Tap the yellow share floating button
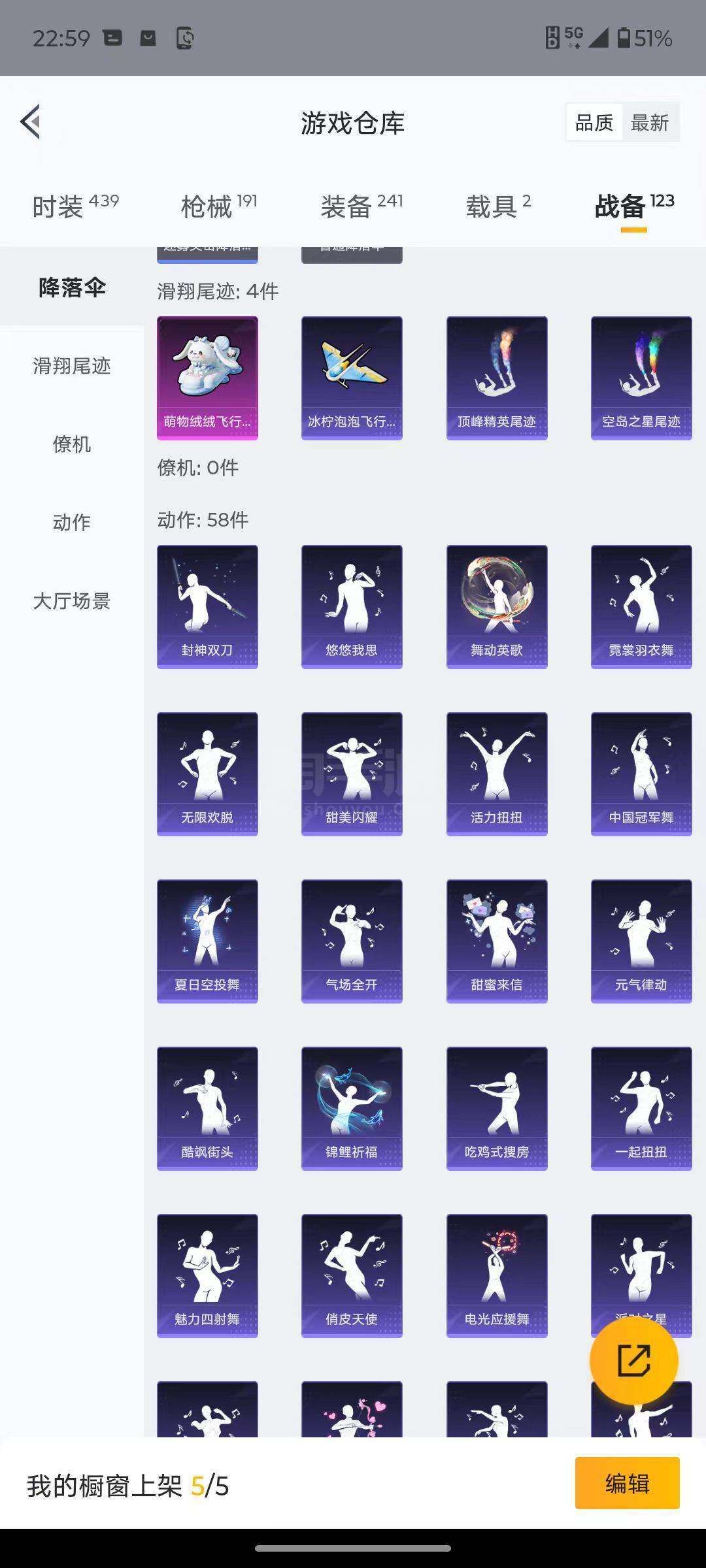706x1568 pixels. [633, 1361]
